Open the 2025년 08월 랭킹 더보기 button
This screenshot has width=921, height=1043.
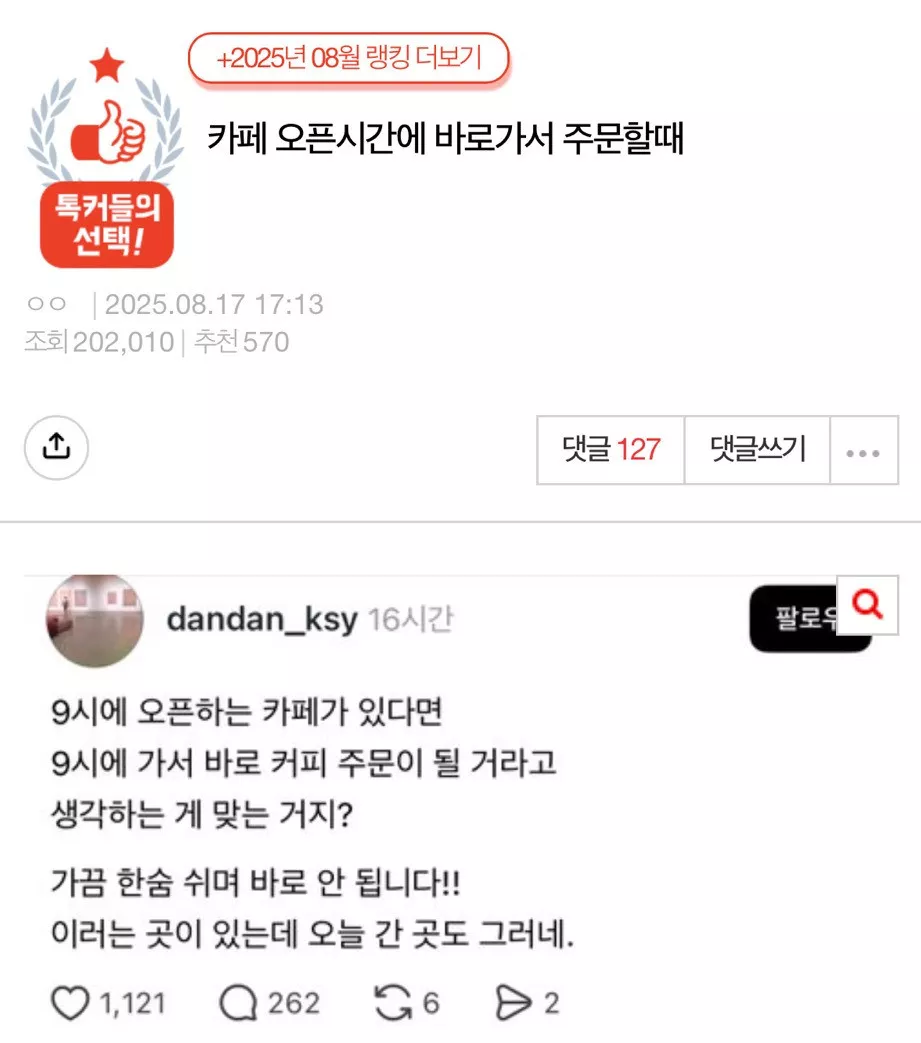[x=349, y=59]
